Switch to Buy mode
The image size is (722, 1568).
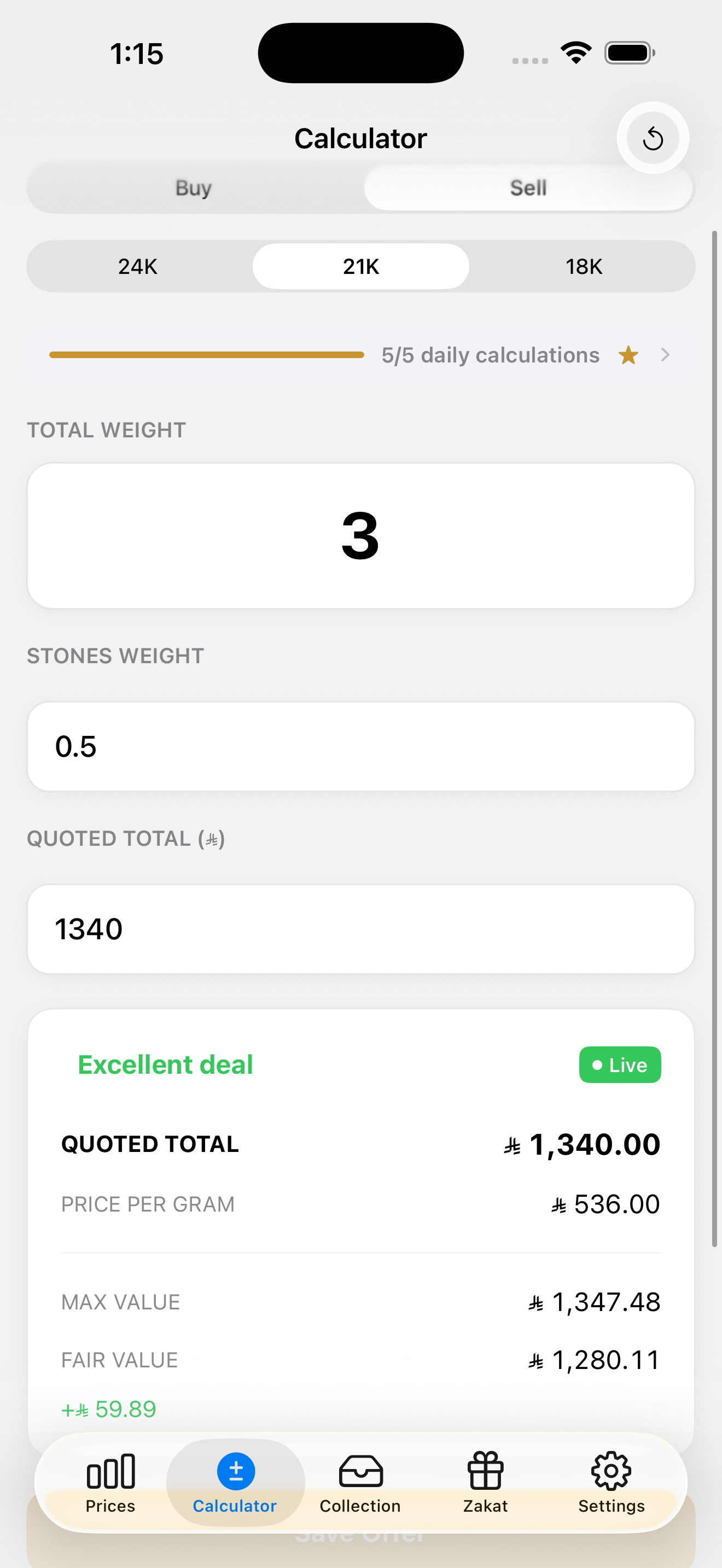point(193,188)
